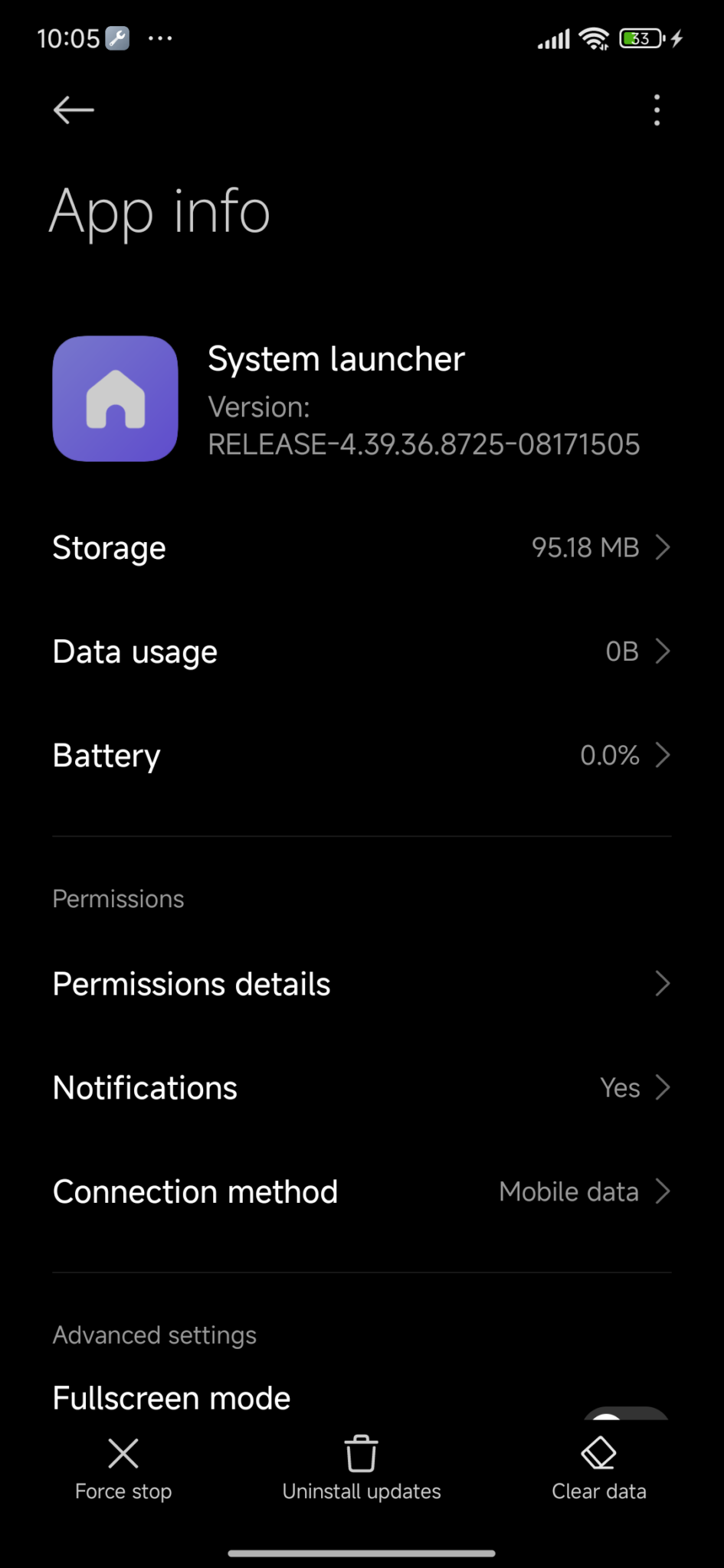Open the three-dot overflow menu
Screen dimensions: 724x1568
click(657, 109)
